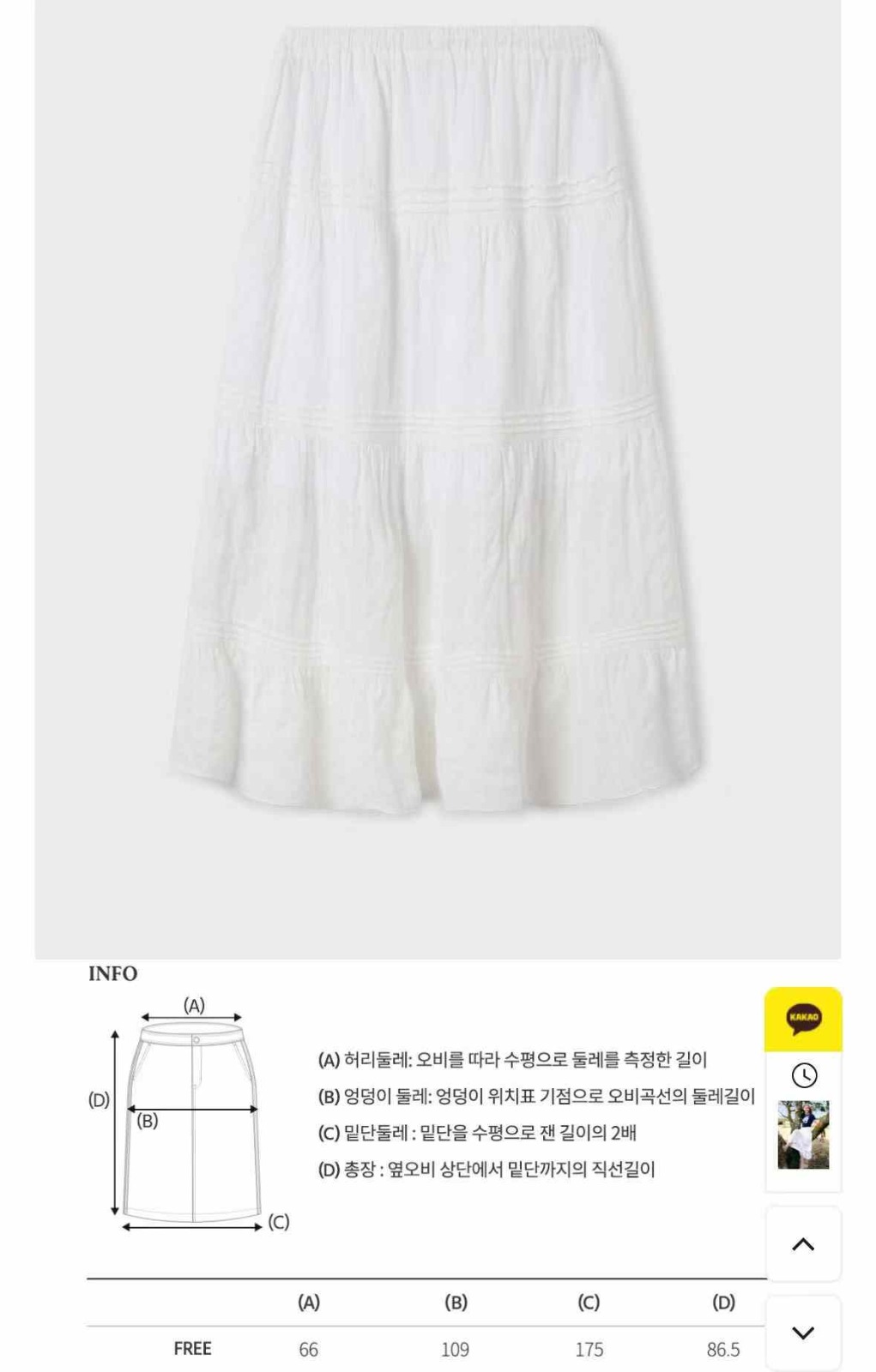The height and width of the screenshot is (1372, 876).
Task: Open the Kakao chat button
Action: point(803,1019)
